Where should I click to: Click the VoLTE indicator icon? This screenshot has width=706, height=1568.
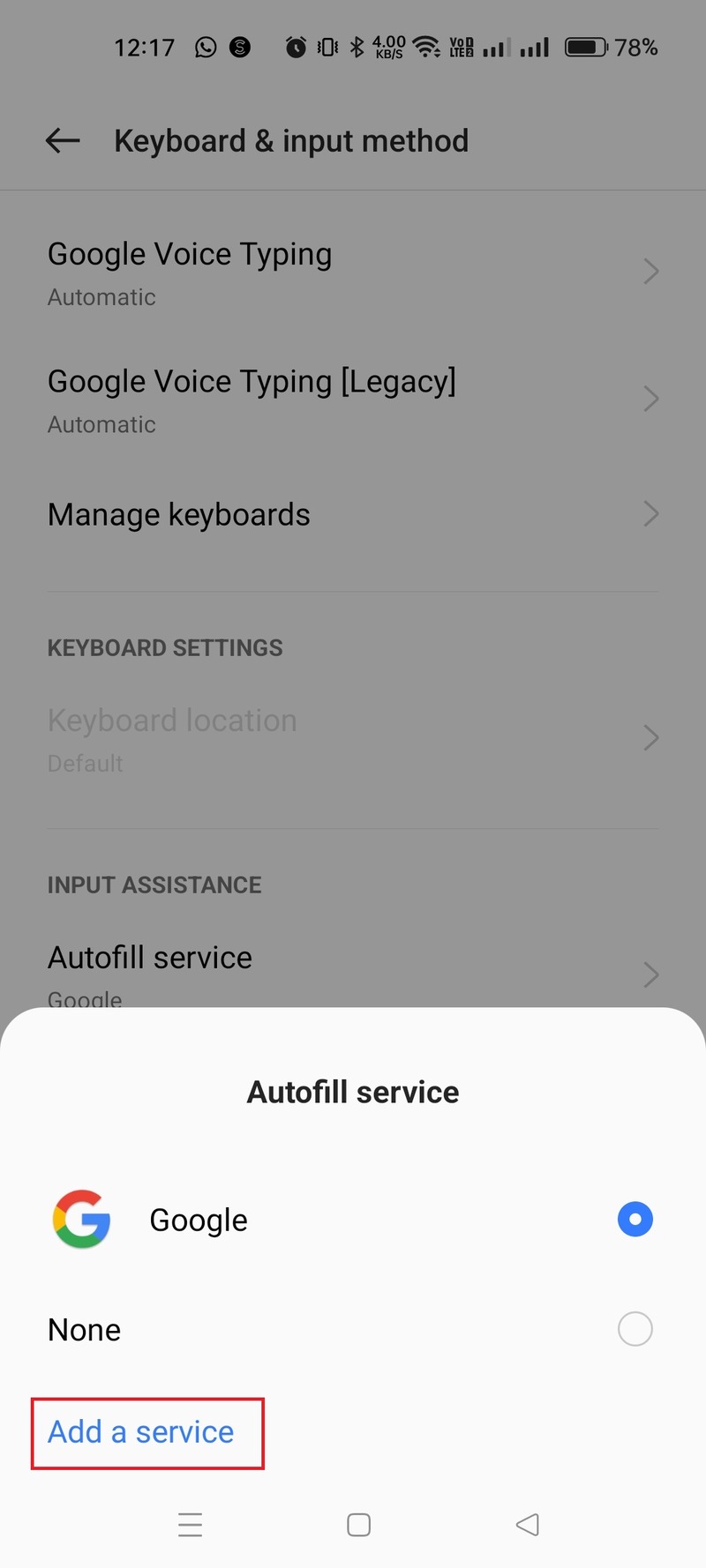tap(461, 48)
